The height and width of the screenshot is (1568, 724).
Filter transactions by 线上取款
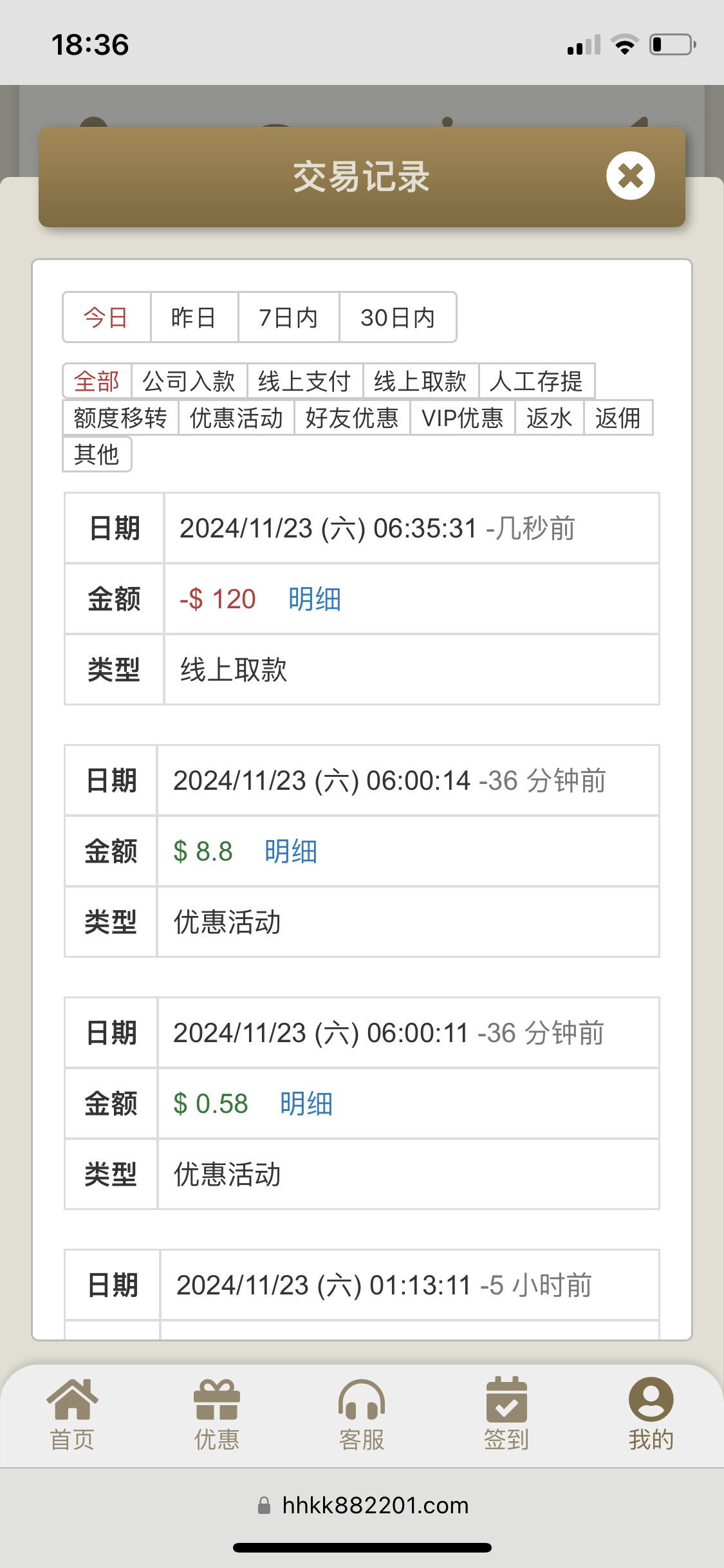[421, 381]
